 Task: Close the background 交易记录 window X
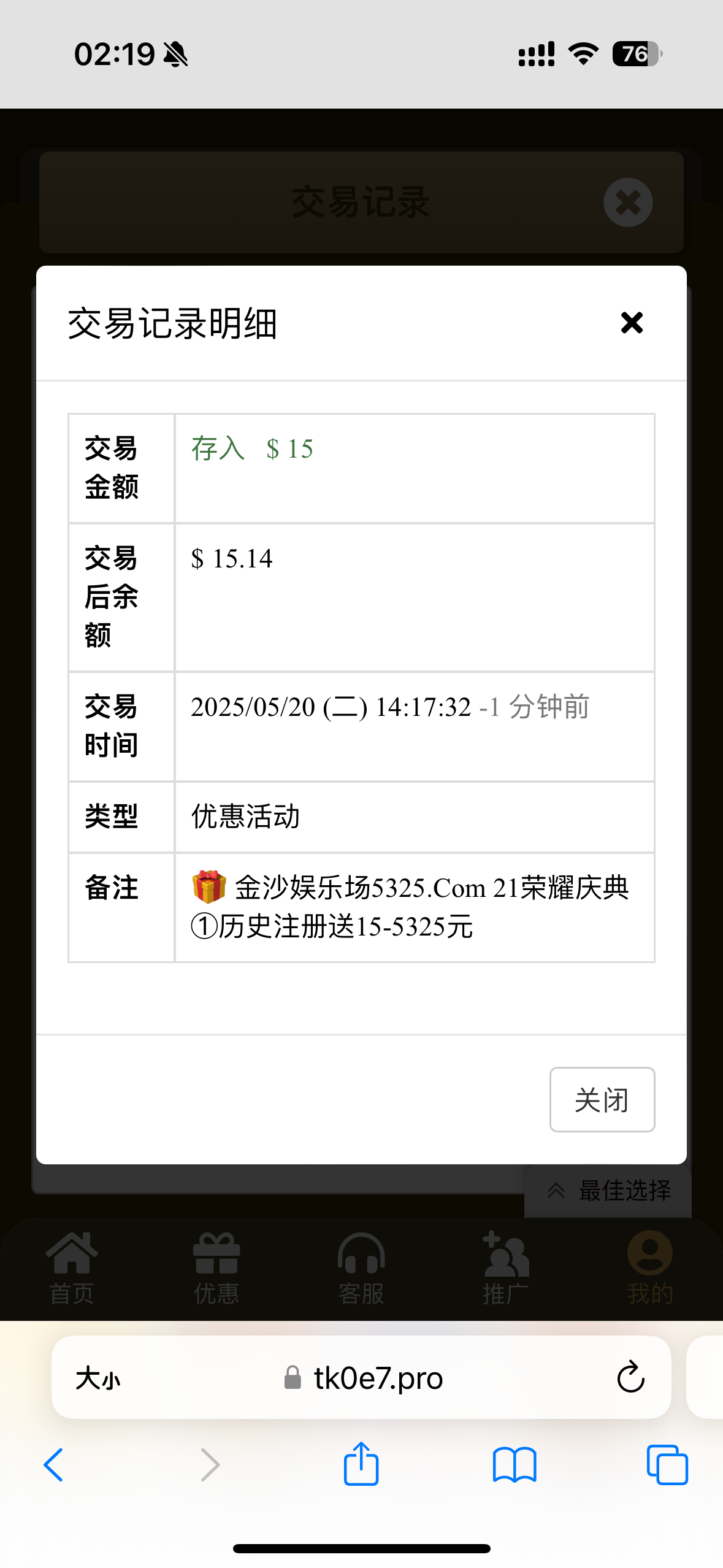point(627,202)
